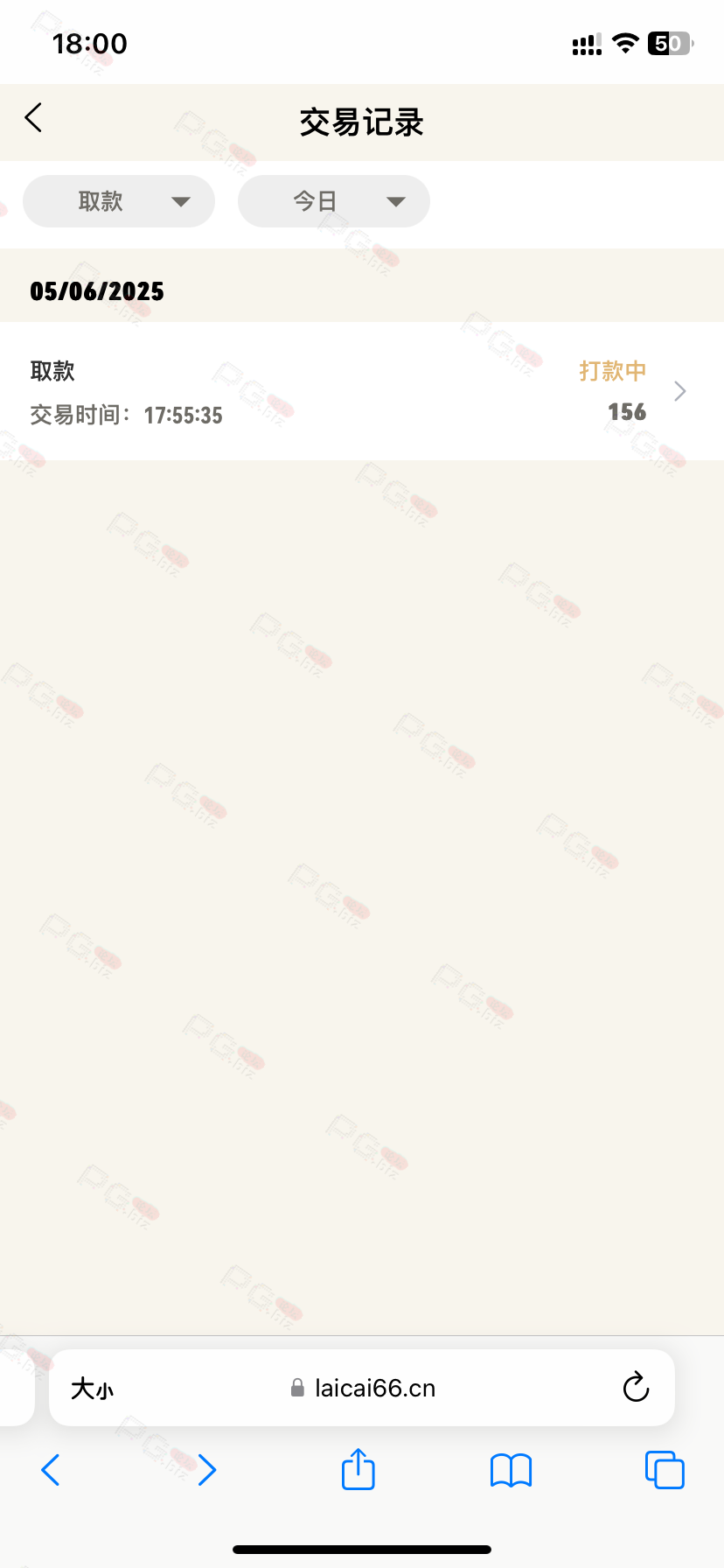This screenshot has width=724, height=1568.
Task: Open the 取款 transaction type dropdown
Action: [119, 201]
